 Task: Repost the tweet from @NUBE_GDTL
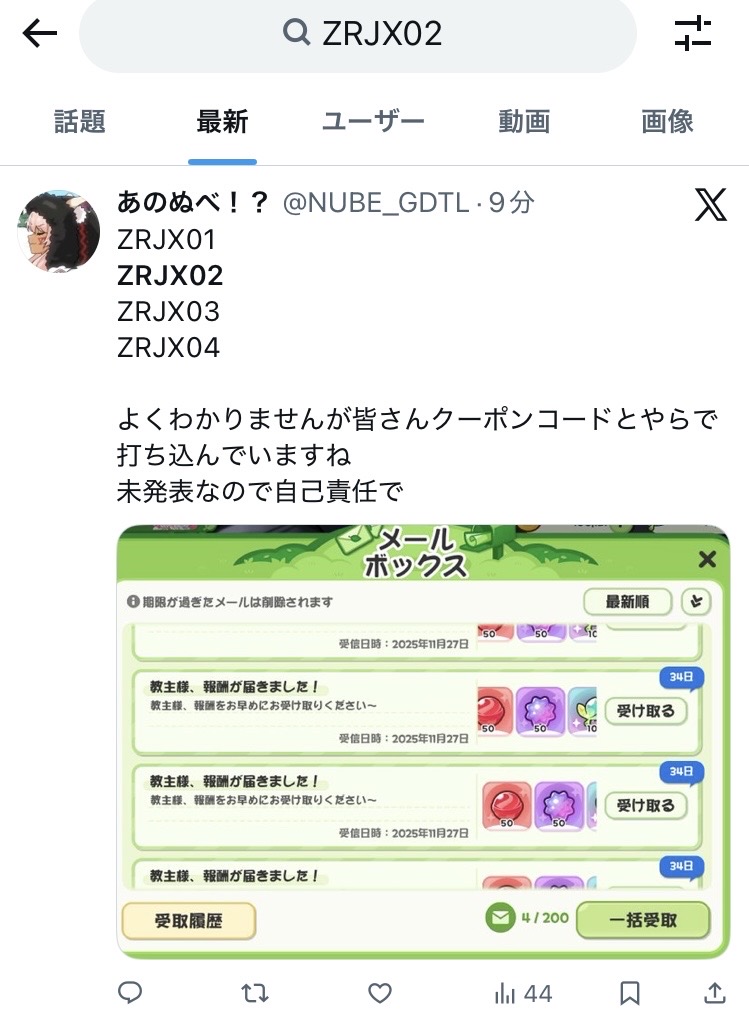[x=255, y=993]
